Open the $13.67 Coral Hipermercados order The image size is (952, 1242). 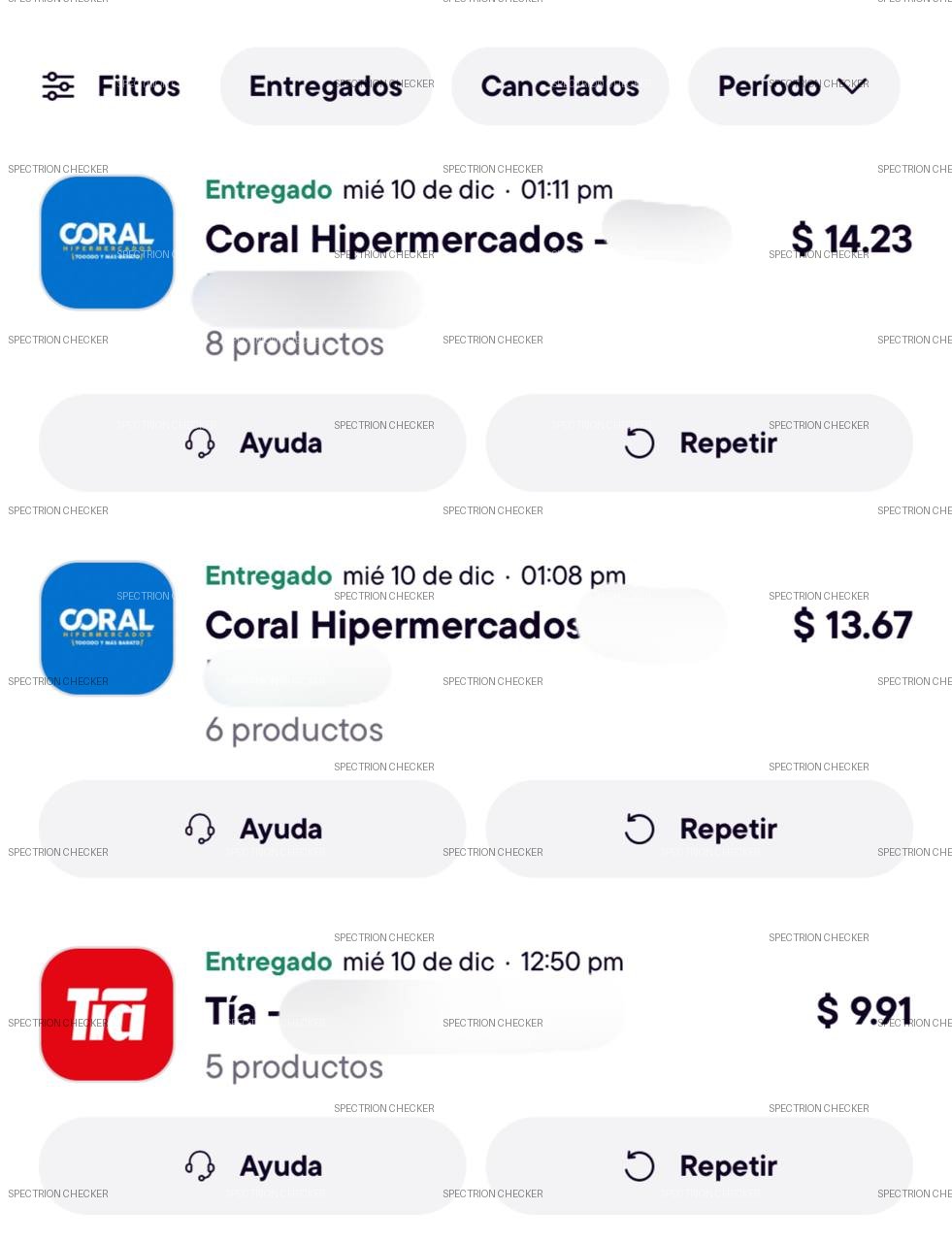click(393, 626)
